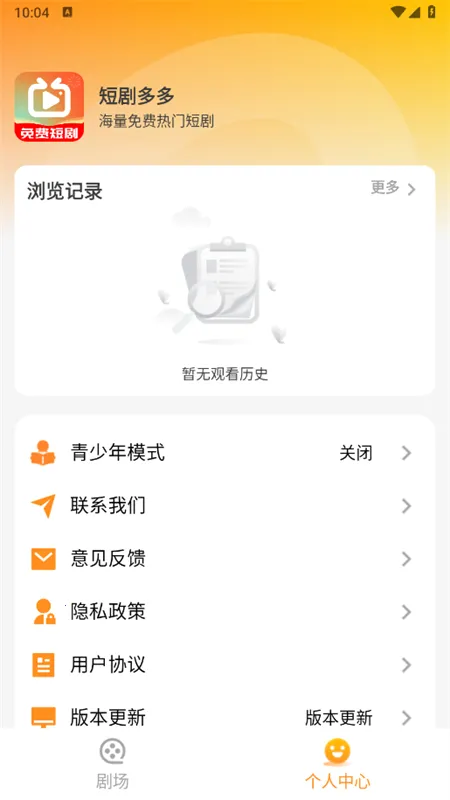Viewport: 450px width, 800px height.
Task: Switch to the 剧场 tab
Action: tap(112, 764)
